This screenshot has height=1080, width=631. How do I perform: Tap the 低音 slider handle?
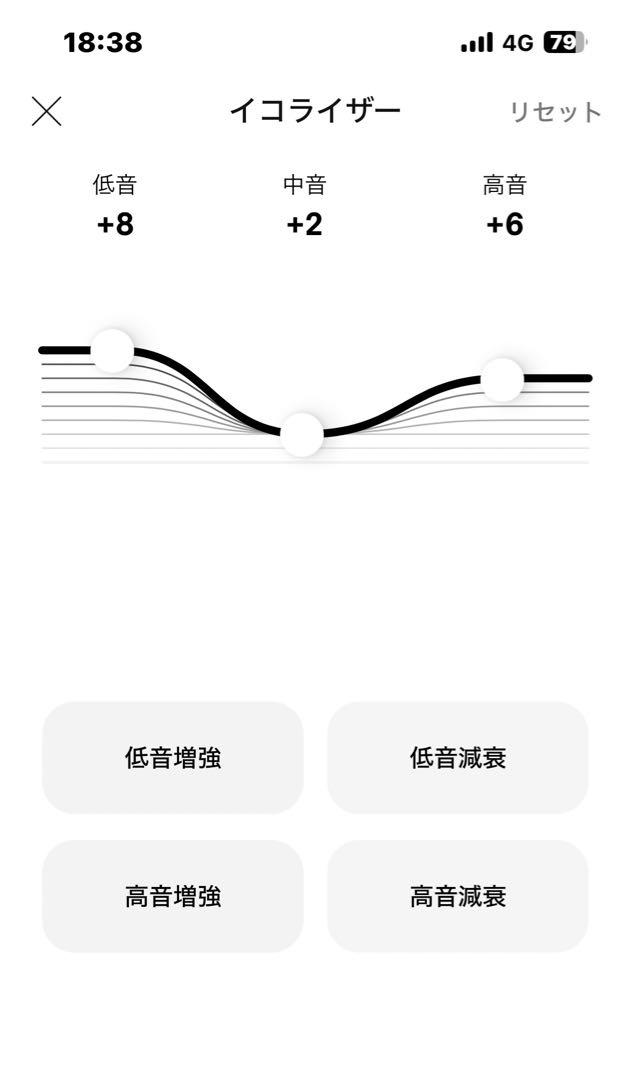112,351
